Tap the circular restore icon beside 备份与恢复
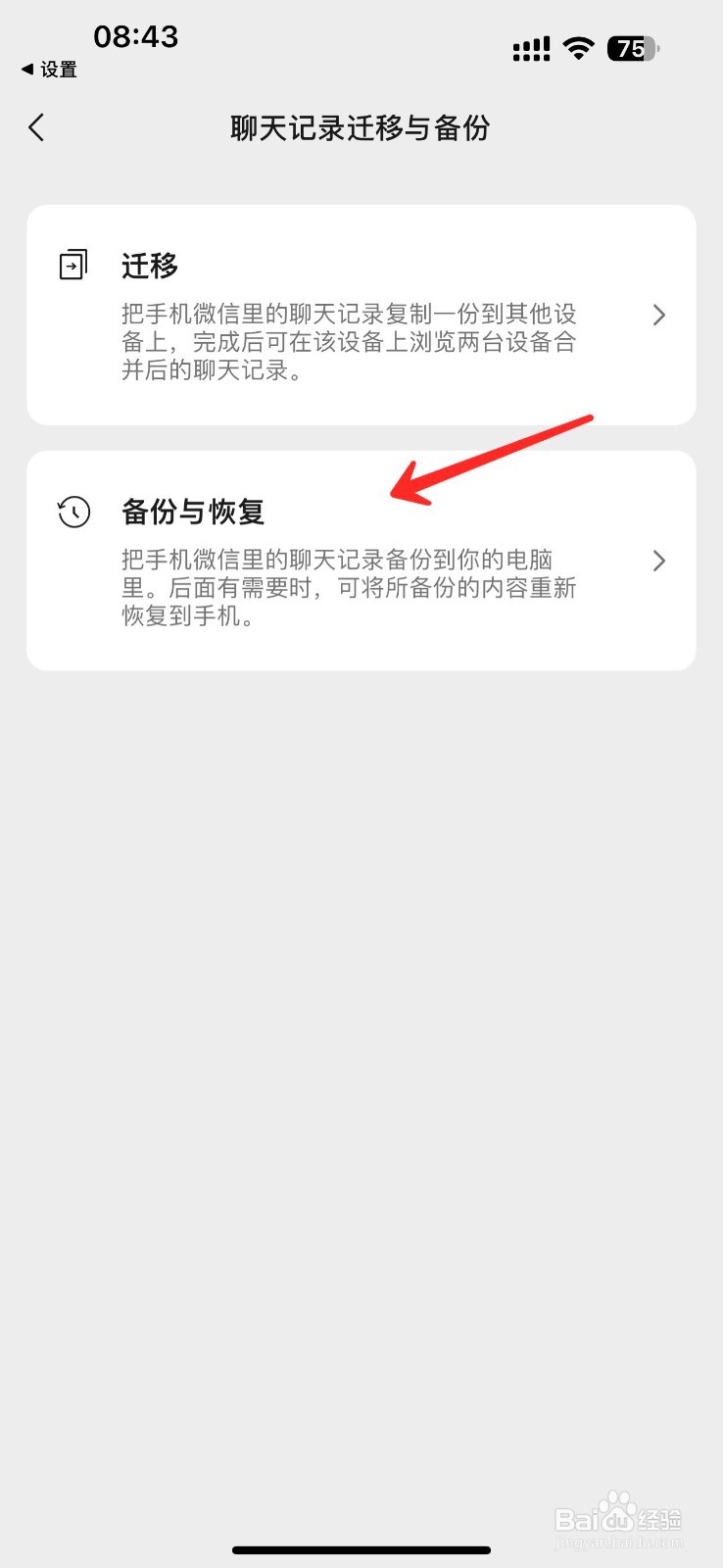The height and width of the screenshot is (1568, 723). 72,511
